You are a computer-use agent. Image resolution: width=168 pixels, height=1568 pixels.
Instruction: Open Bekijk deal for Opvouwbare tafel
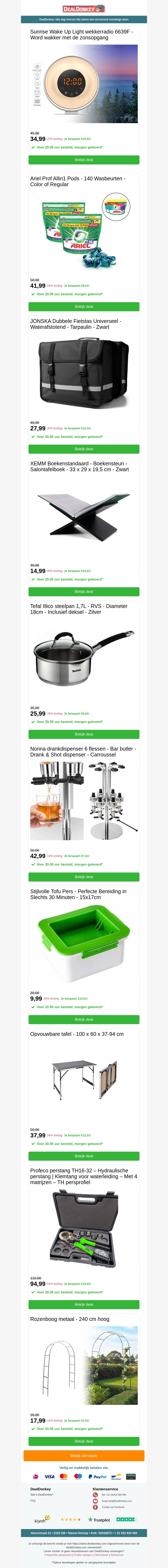pos(84,1156)
